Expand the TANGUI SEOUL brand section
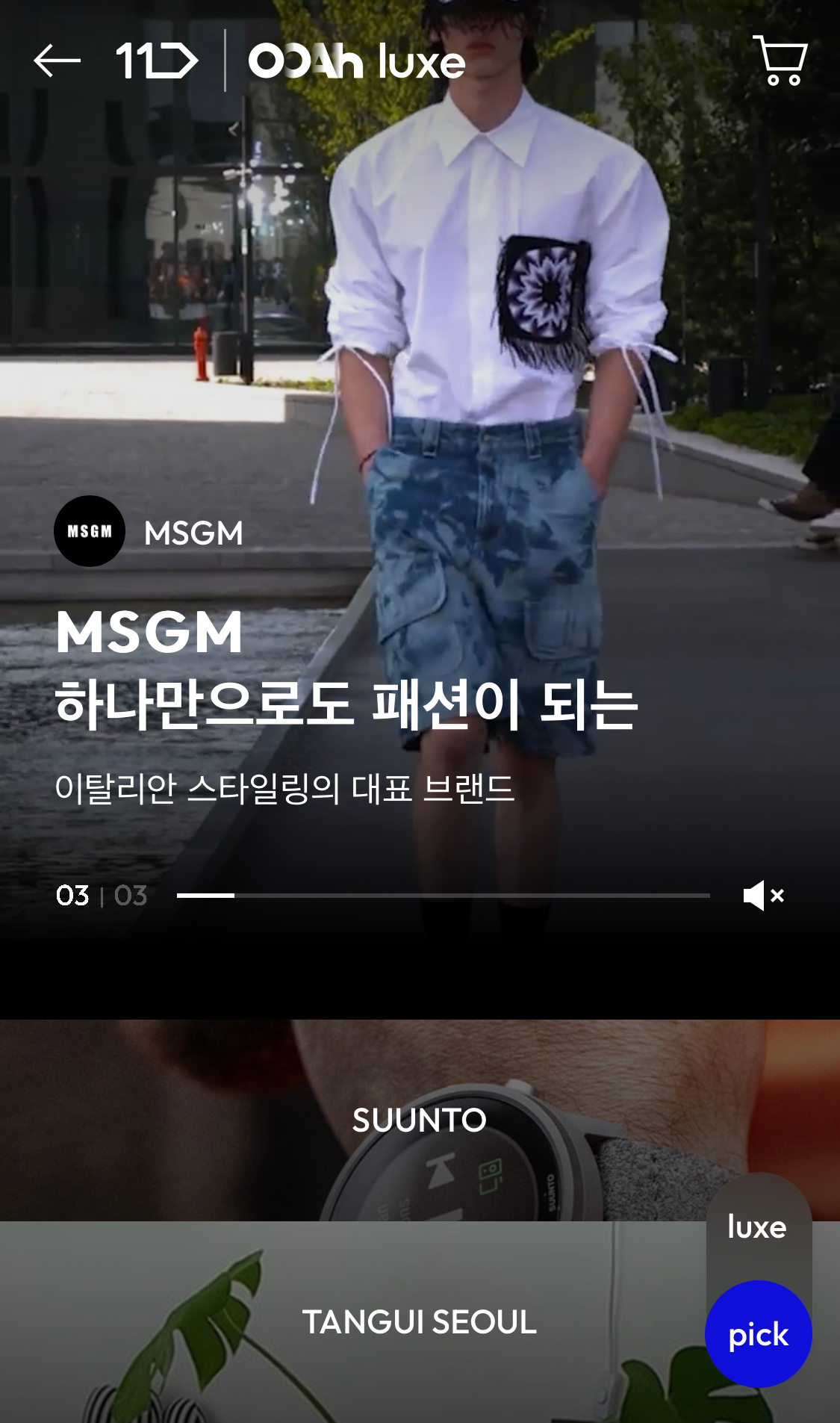Screen dimensions: 840x1423 pyautogui.click(x=420, y=1322)
